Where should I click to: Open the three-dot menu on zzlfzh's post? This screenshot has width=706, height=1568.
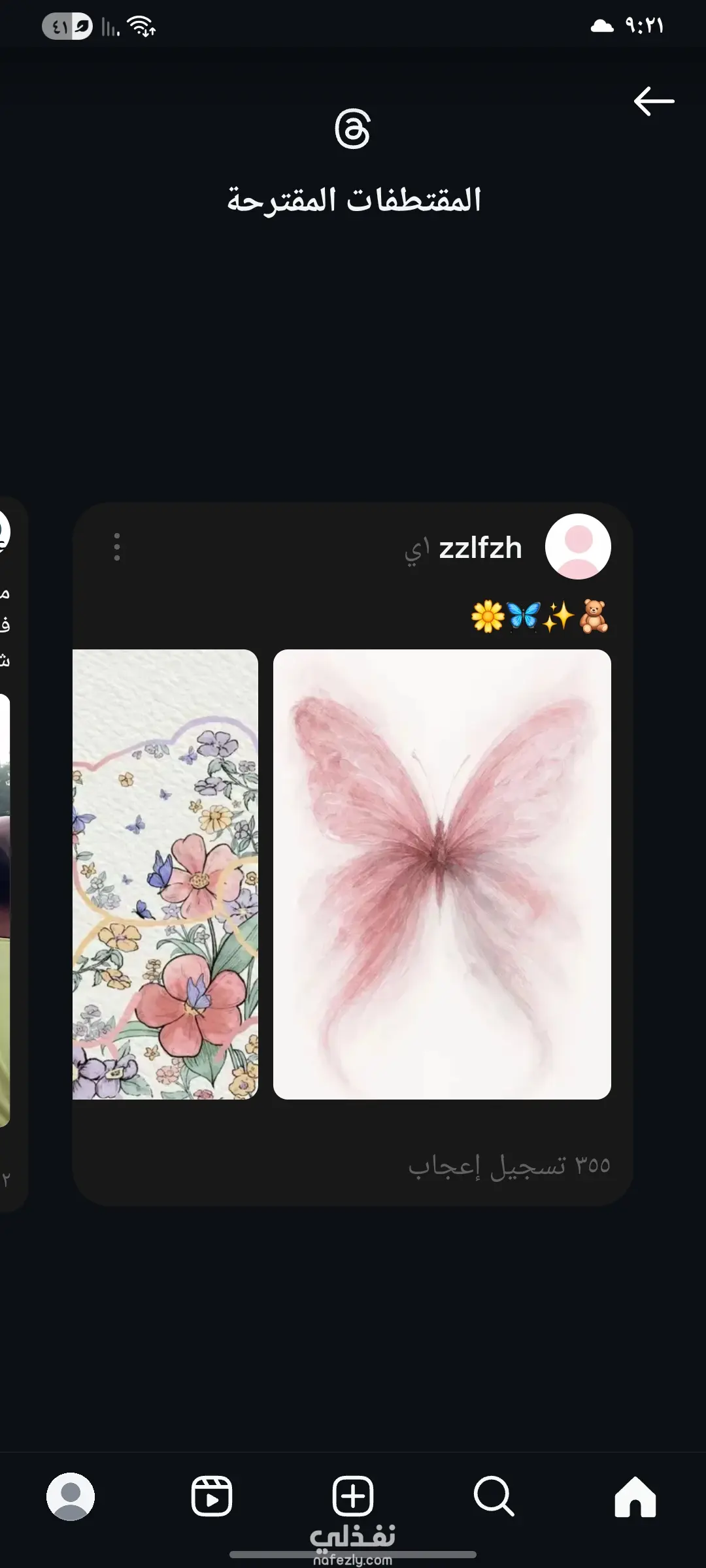click(117, 547)
